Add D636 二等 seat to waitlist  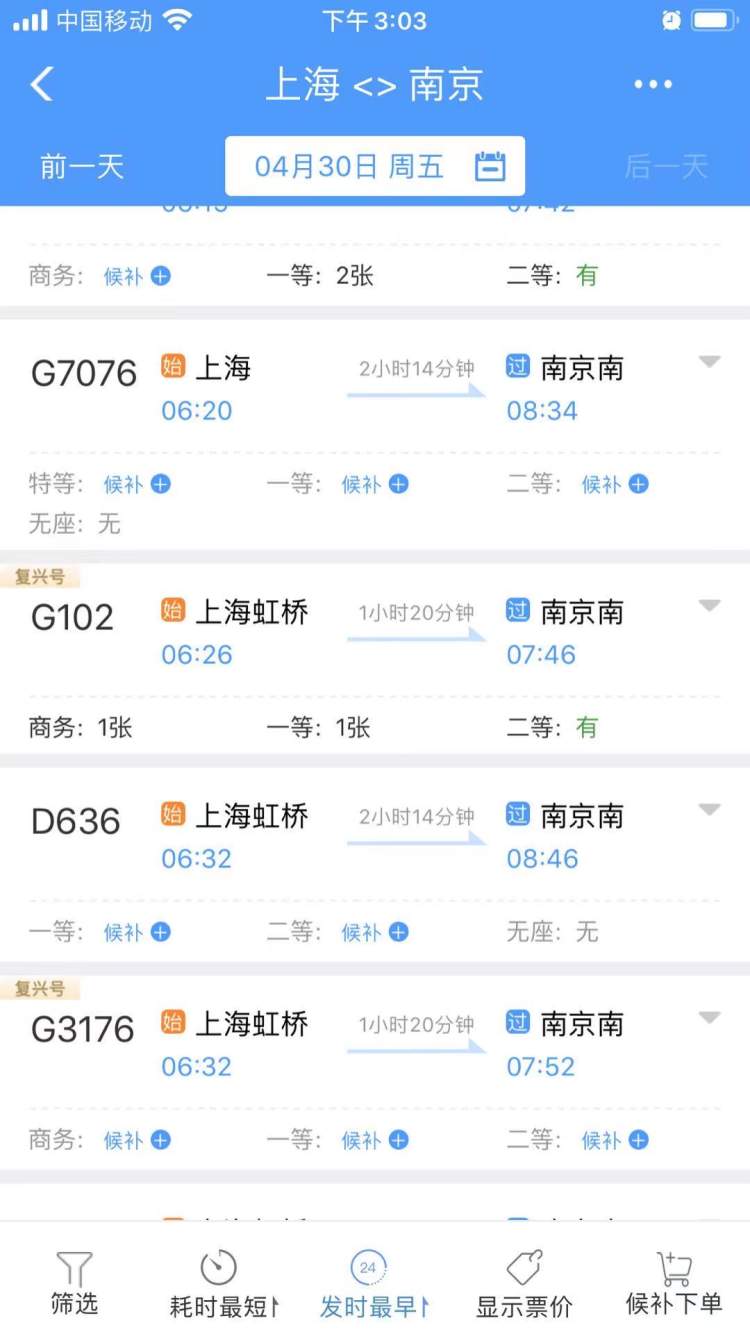(x=375, y=932)
